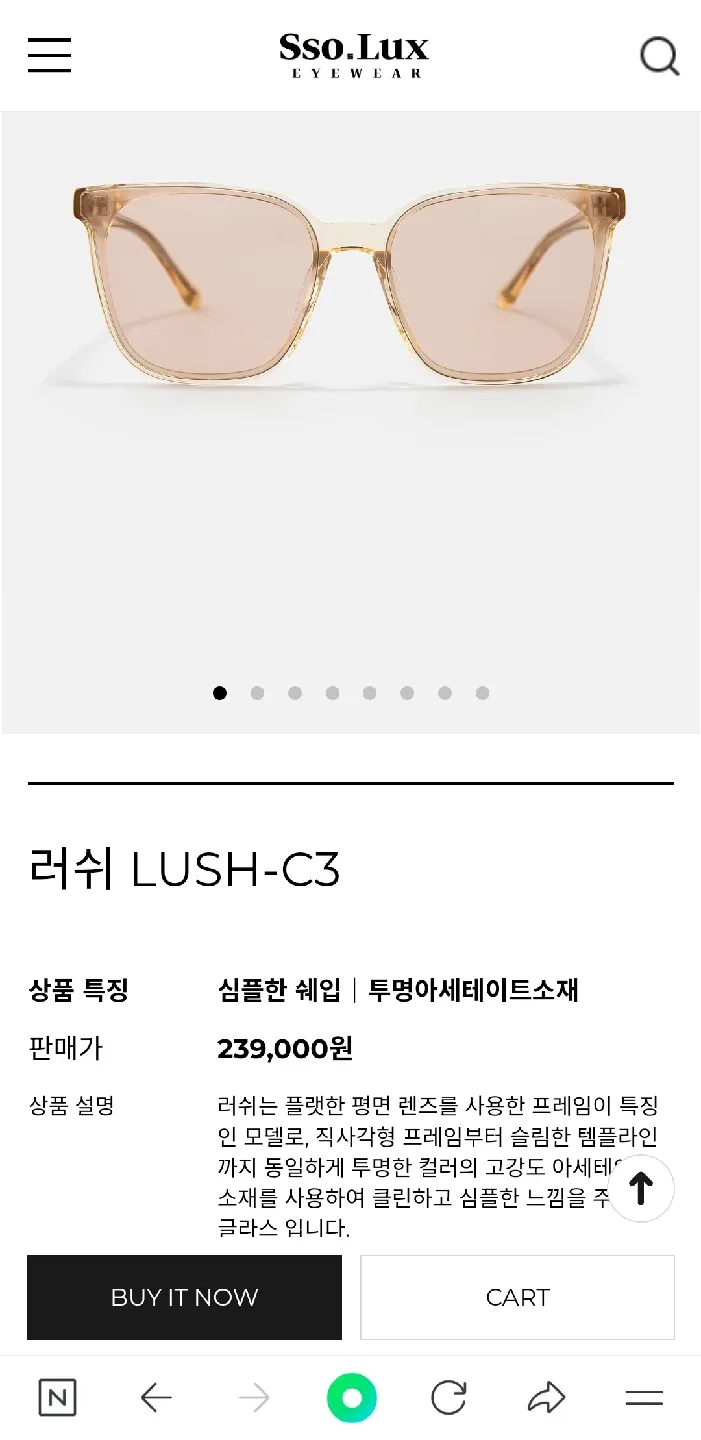Image resolution: width=701 pixels, height=1440 pixels.
Task: Reload the current page
Action: [x=449, y=1398]
